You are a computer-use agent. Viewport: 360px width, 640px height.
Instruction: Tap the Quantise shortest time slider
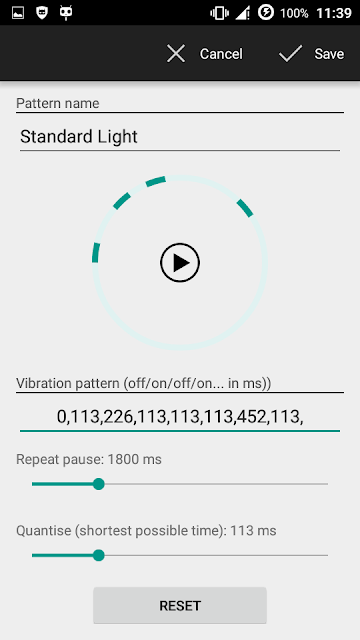click(180, 556)
